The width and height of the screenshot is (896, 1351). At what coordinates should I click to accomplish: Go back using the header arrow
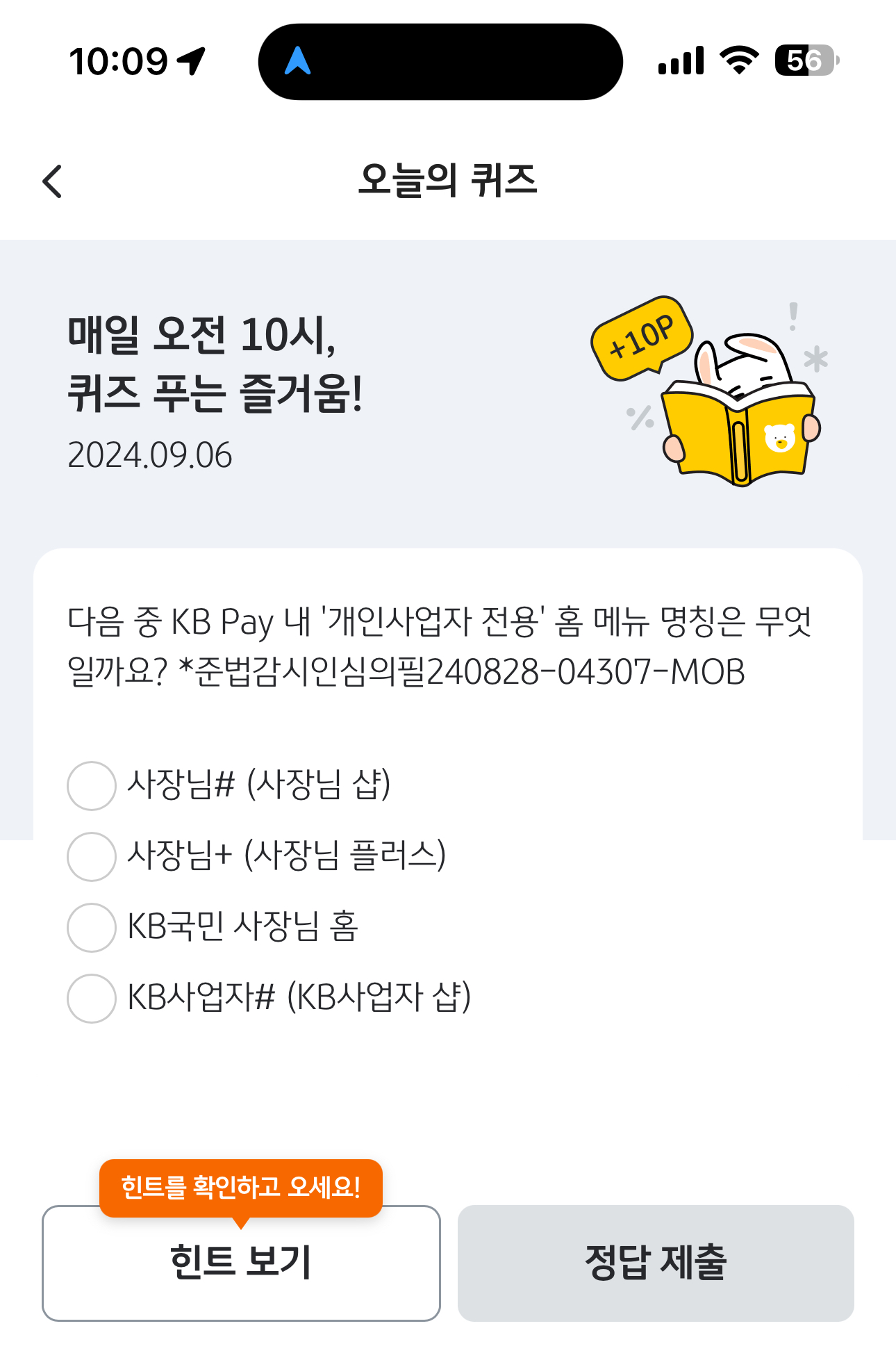coord(52,181)
